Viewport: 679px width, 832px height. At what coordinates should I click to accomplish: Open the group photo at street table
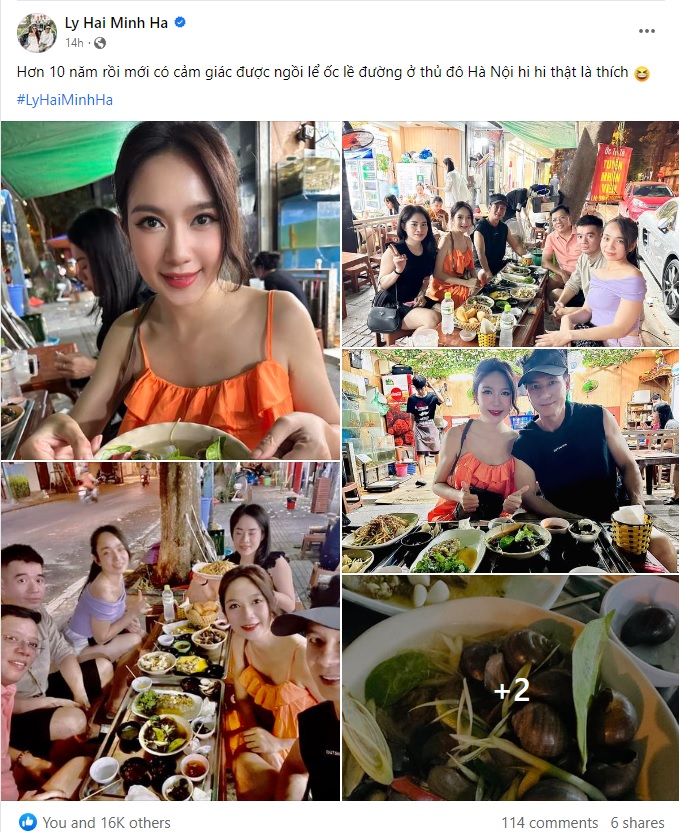pyautogui.click(x=510, y=233)
